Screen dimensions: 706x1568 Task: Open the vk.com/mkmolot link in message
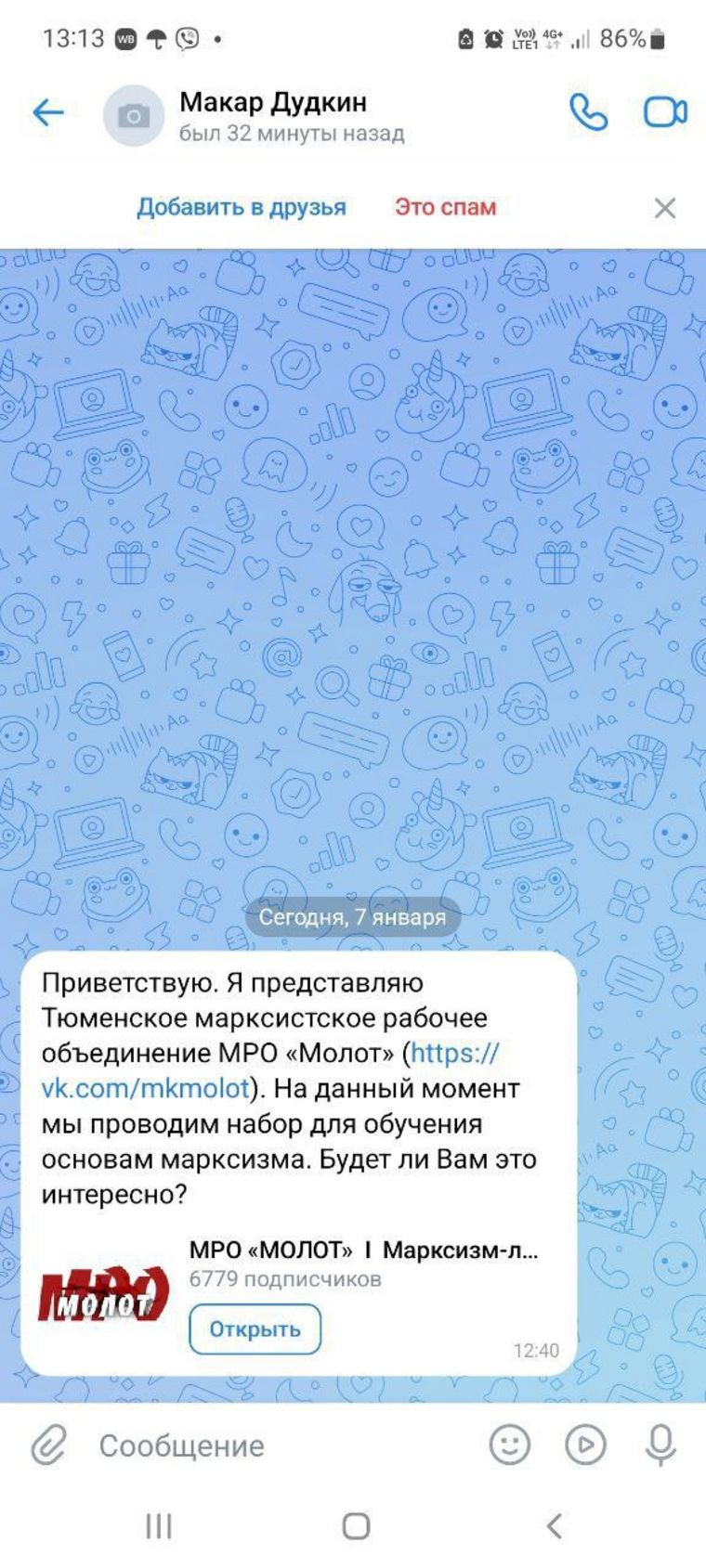click(146, 1088)
